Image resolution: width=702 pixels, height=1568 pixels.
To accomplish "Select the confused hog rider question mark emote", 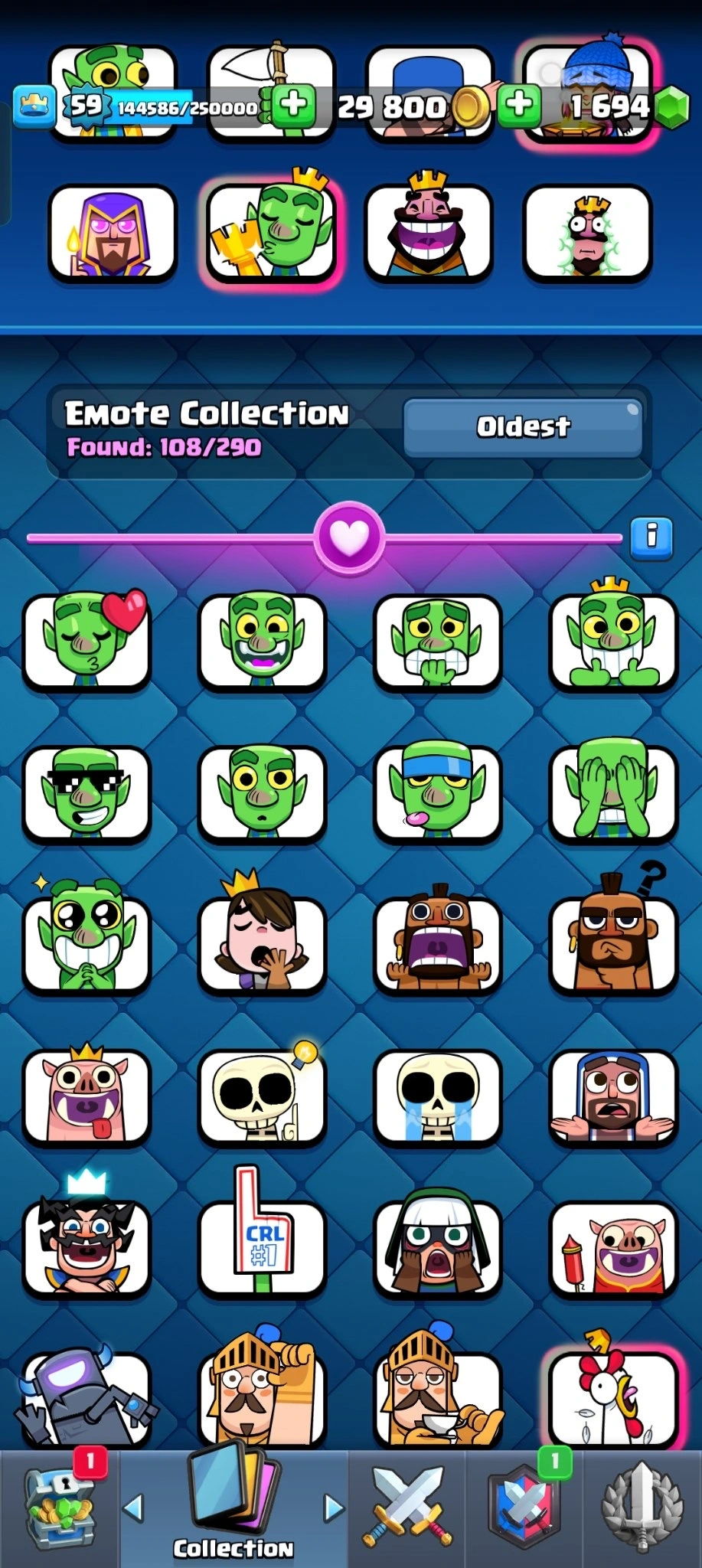I will pos(613,945).
